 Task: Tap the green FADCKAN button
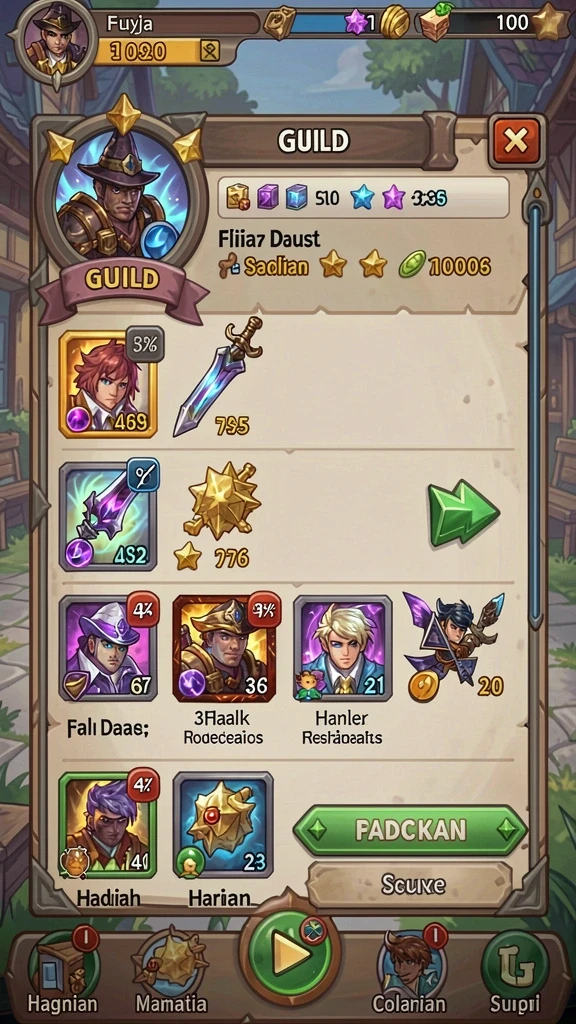[410, 830]
